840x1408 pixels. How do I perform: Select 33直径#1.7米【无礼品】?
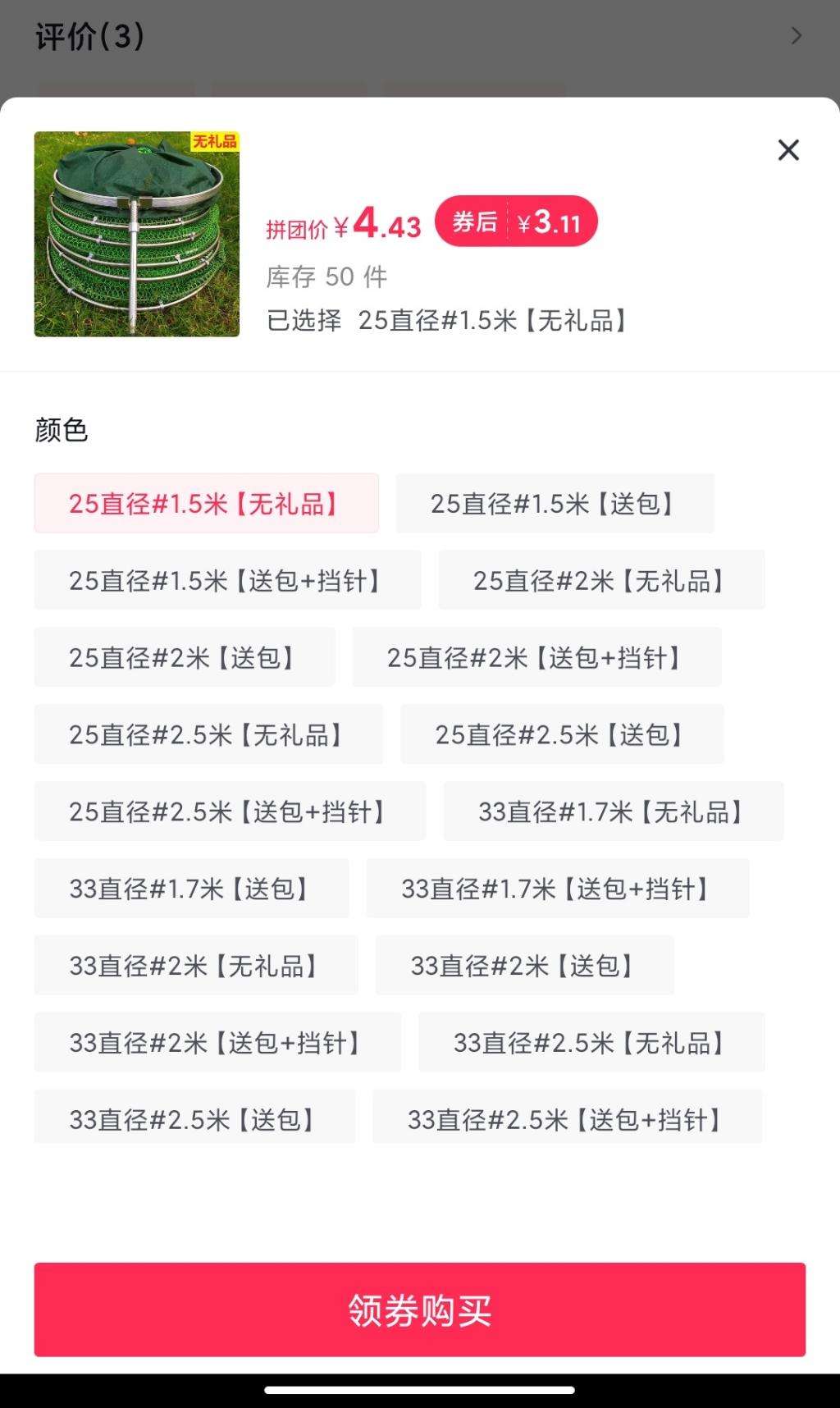(x=614, y=812)
